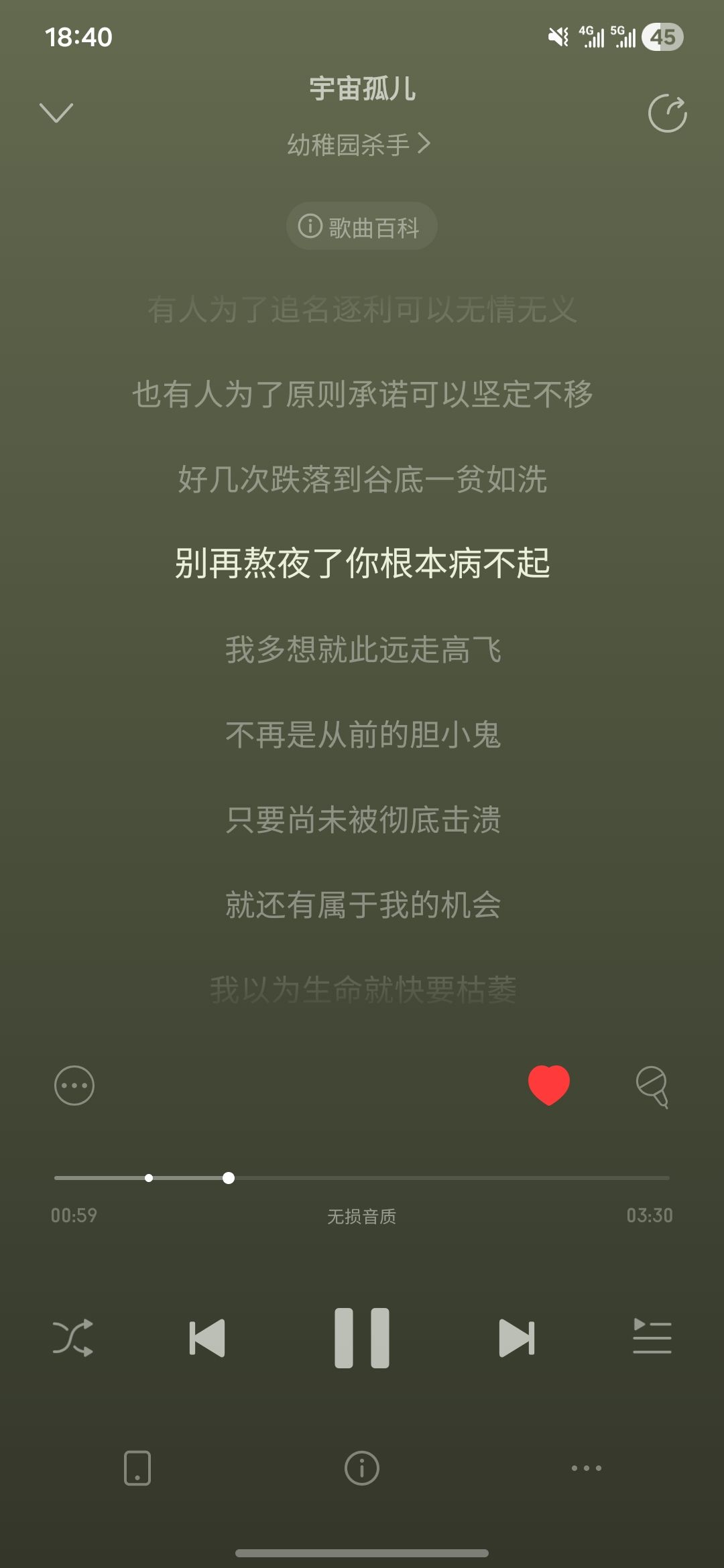Open the playlist queue

point(652,1337)
